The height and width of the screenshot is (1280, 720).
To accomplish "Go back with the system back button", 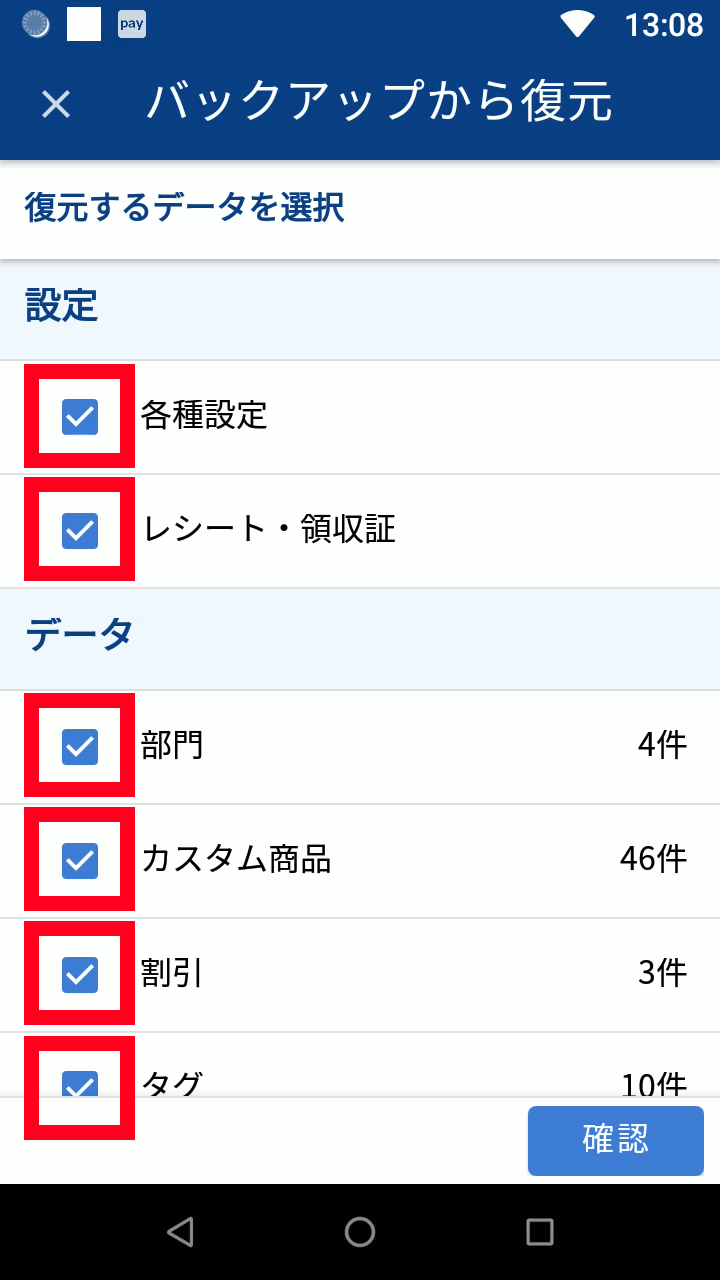I will pos(180,1232).
